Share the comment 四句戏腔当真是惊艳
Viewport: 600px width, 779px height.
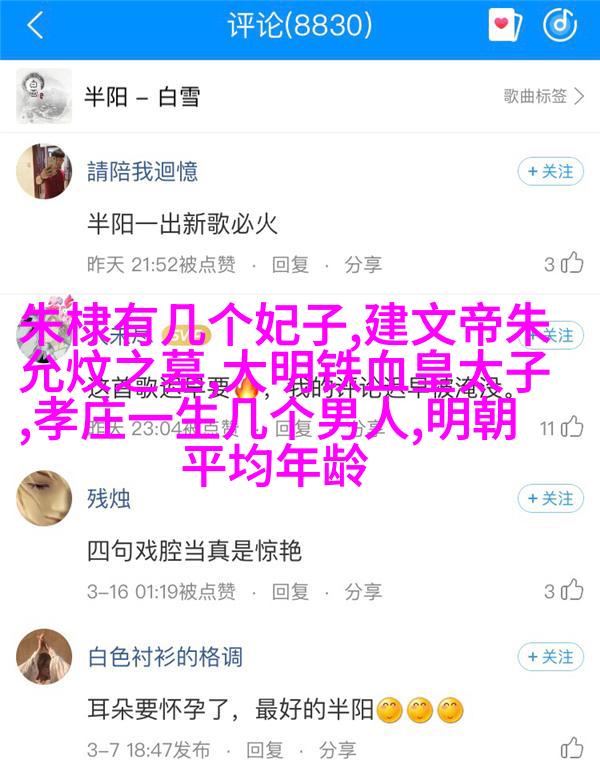coord(363,591)
